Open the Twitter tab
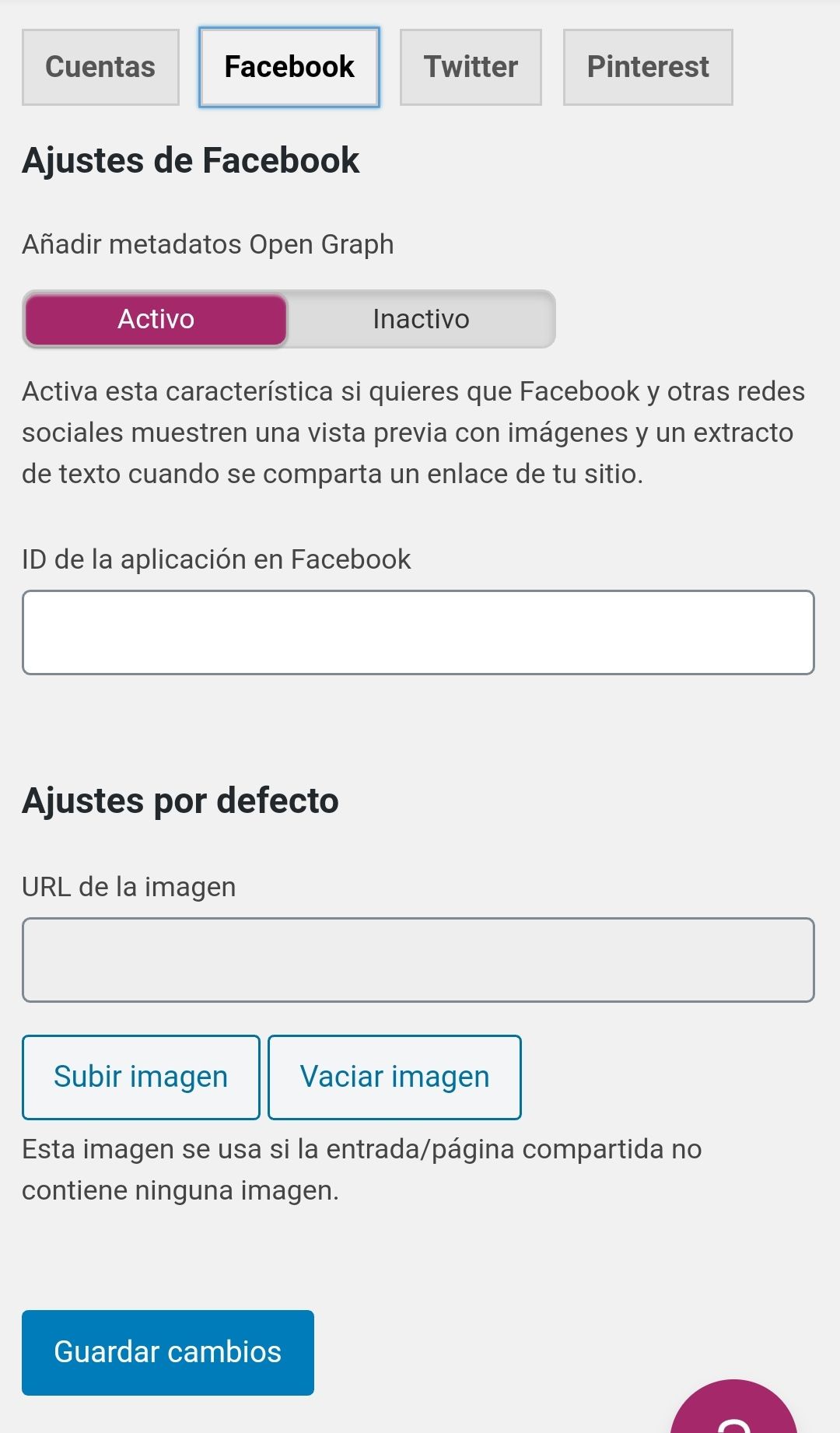The image size is (840, 1433). pos(471,67)
